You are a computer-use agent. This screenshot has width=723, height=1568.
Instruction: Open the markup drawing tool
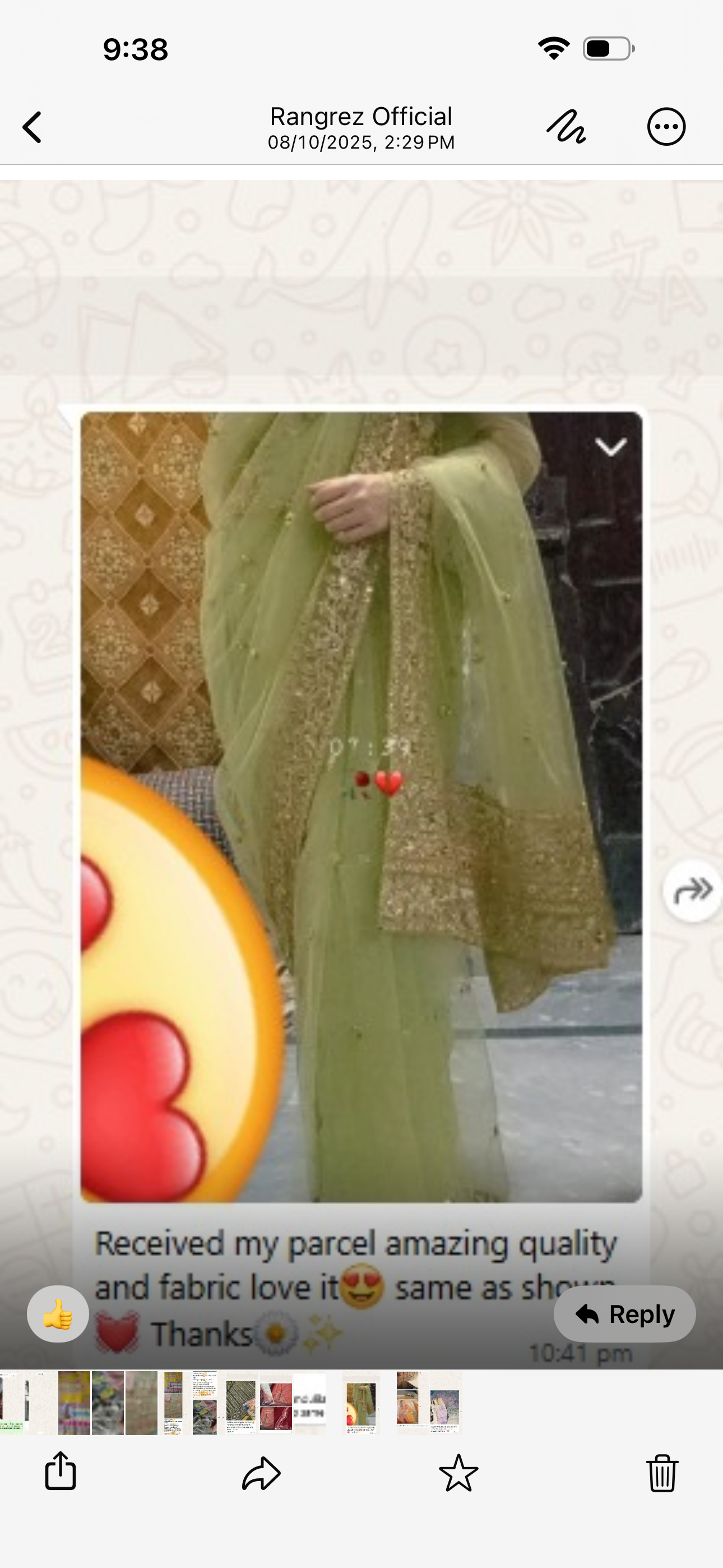pyautogui.click(x=566, y=127)
